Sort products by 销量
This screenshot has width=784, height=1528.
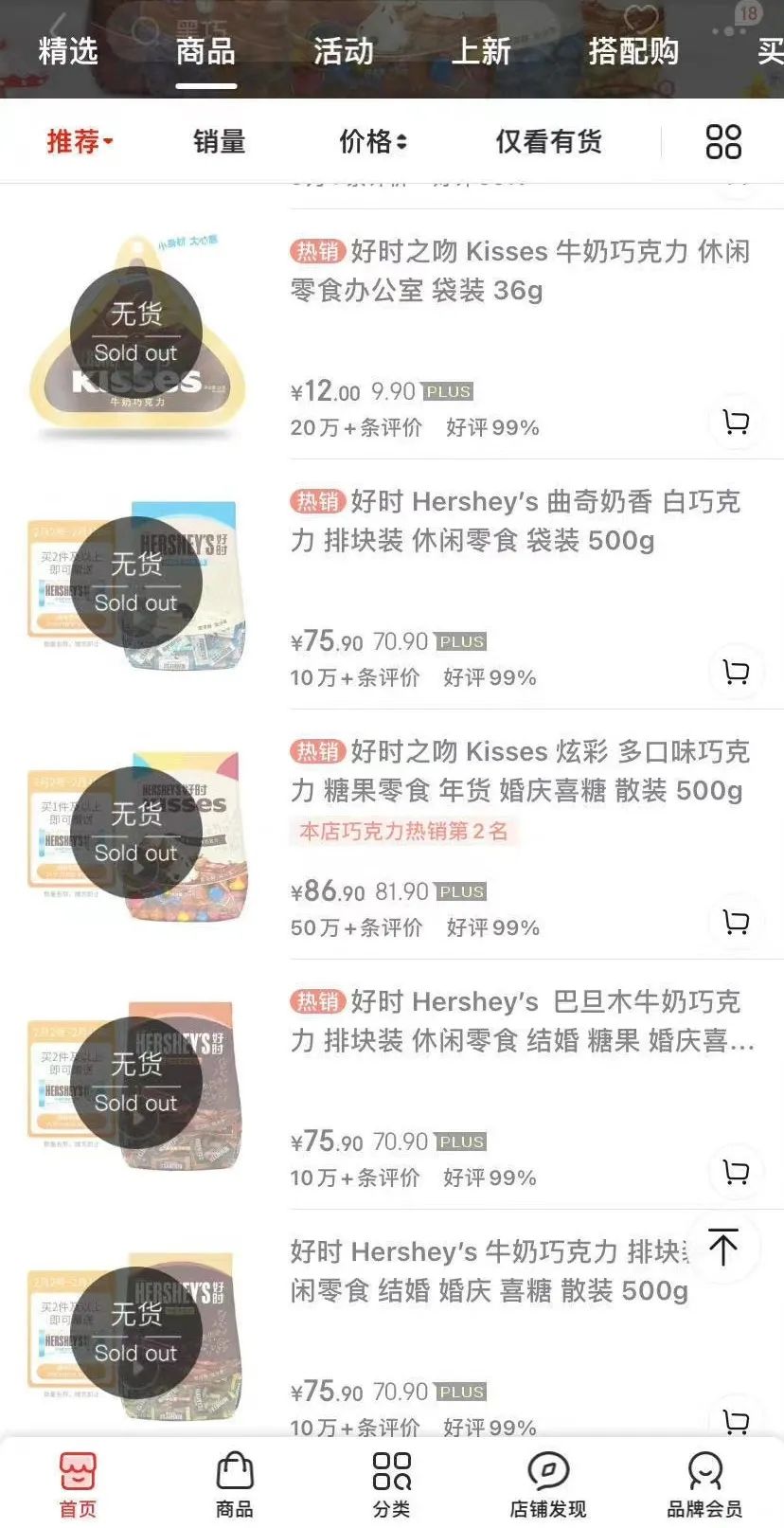click(x=219, y=142)
